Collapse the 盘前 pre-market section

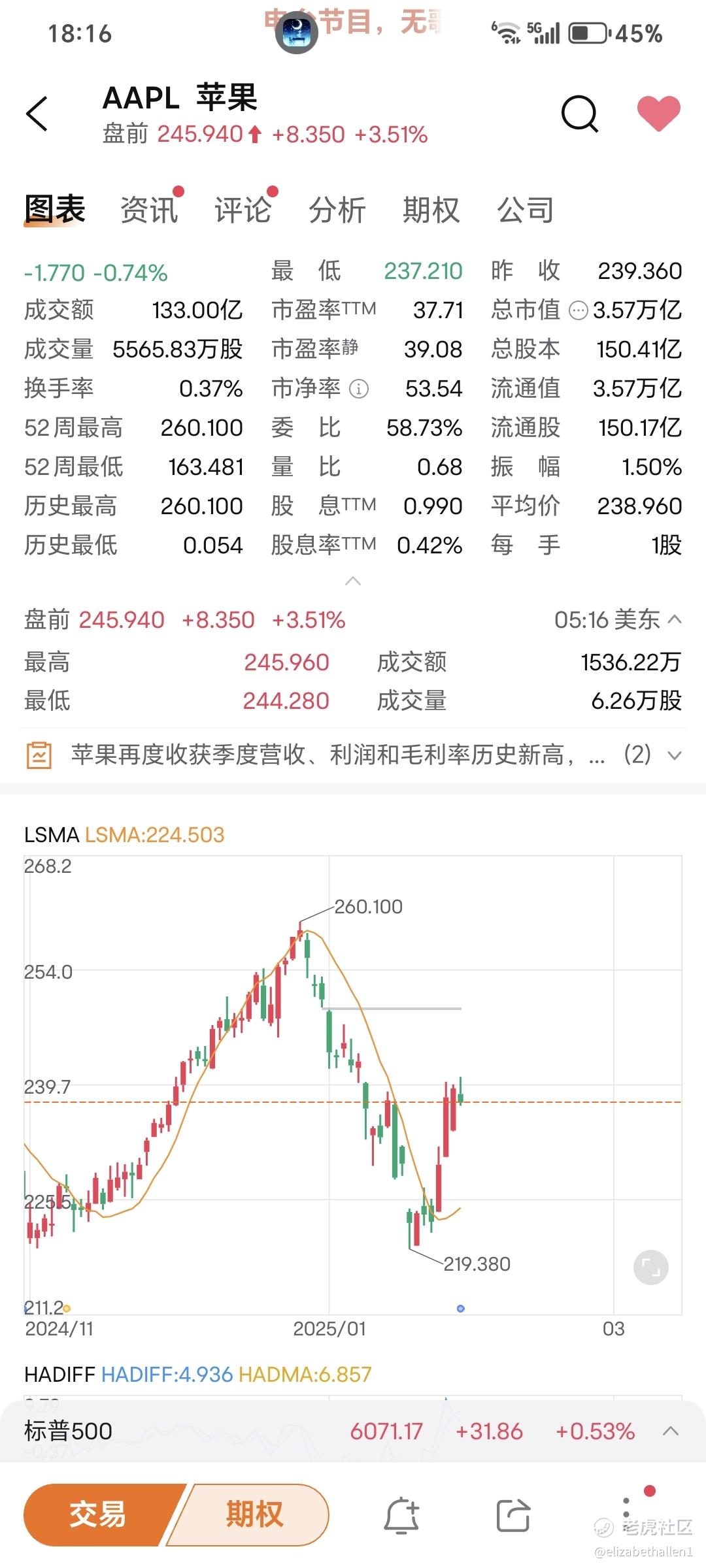(x=675, y=619)
